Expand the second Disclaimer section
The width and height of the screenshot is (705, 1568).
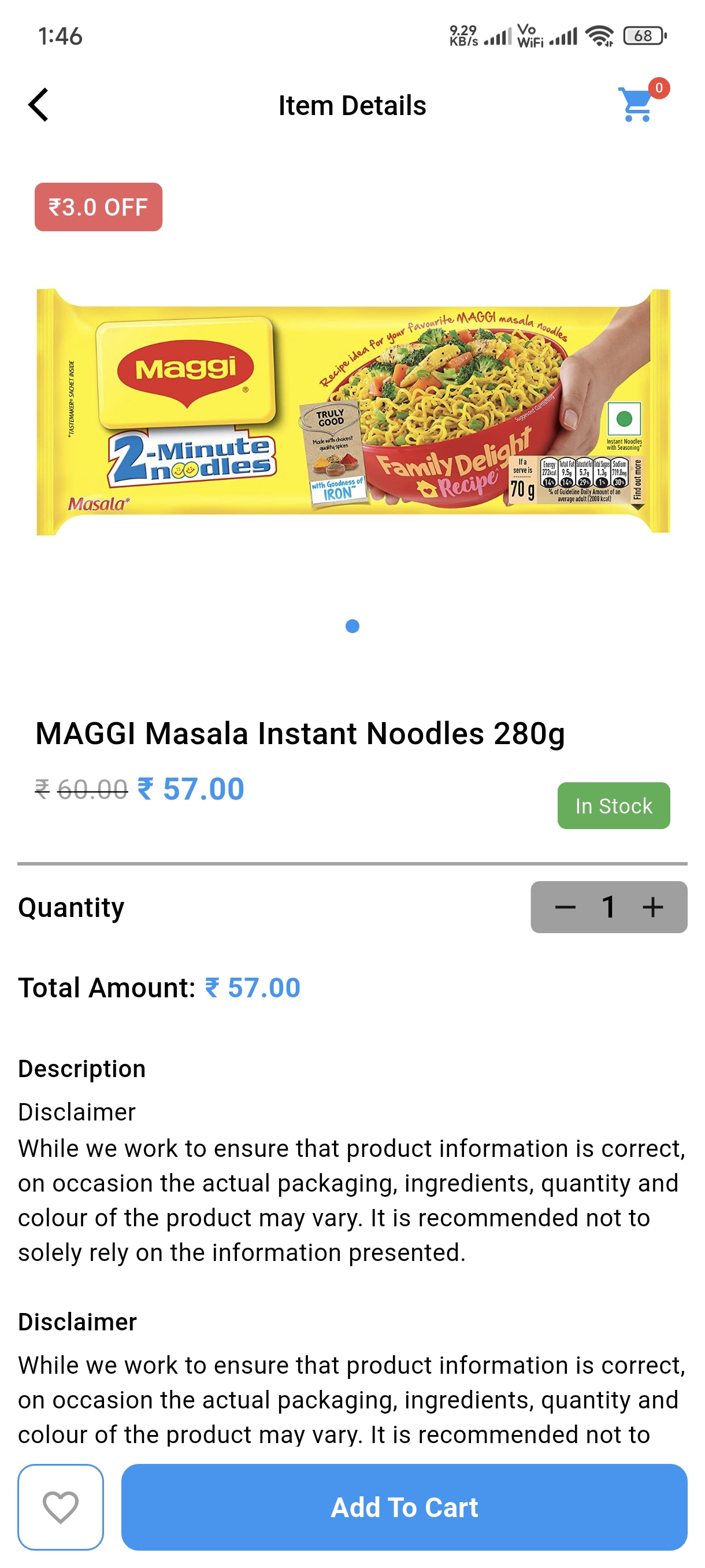[77, 1322]
